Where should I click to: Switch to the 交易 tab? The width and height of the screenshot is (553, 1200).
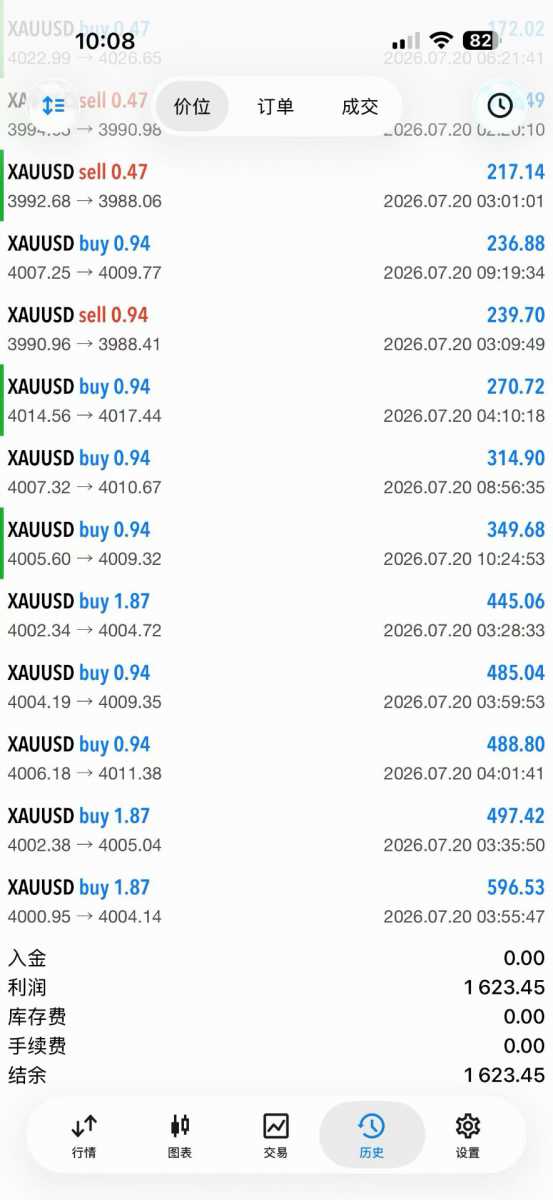tap(276, 1137)
